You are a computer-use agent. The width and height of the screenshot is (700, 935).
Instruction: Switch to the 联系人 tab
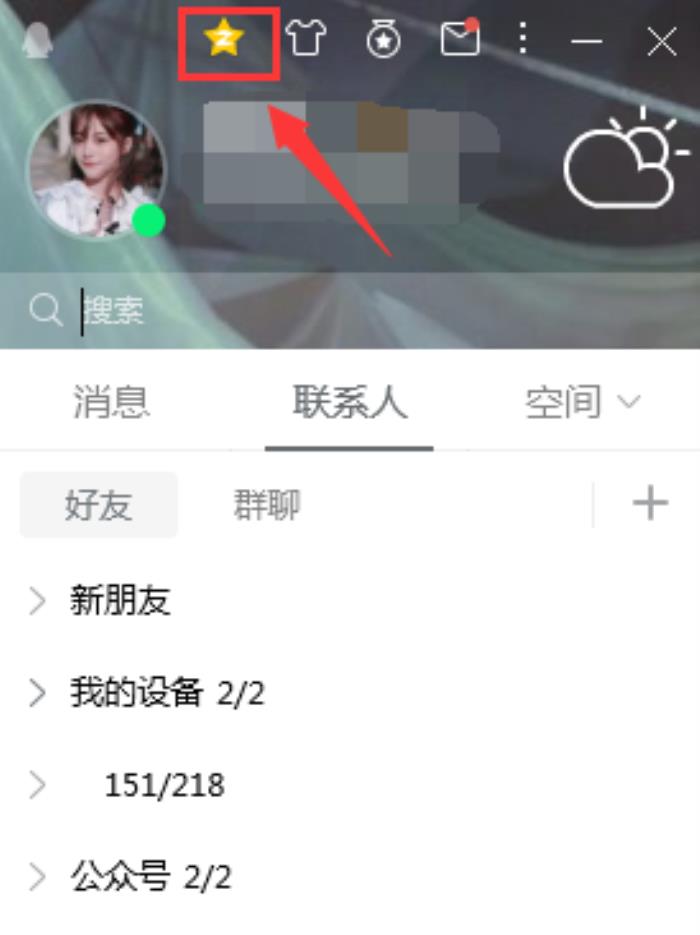(x=349, y=403)
